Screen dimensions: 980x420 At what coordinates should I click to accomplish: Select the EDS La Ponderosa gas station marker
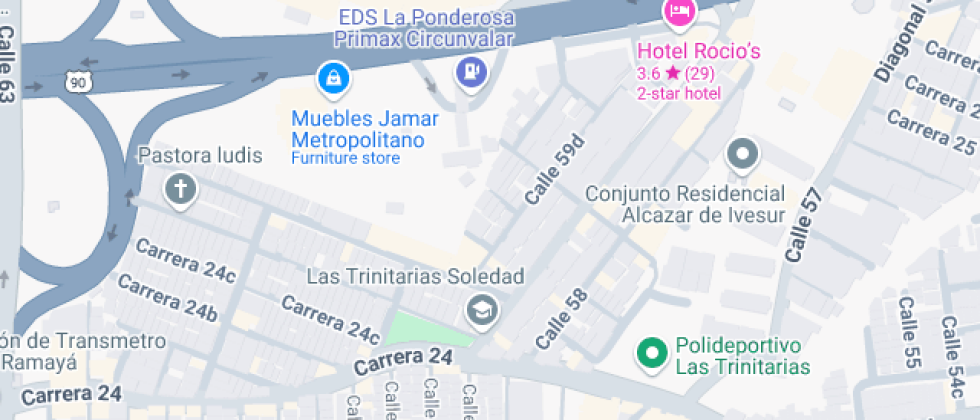(x=471, y=71)
